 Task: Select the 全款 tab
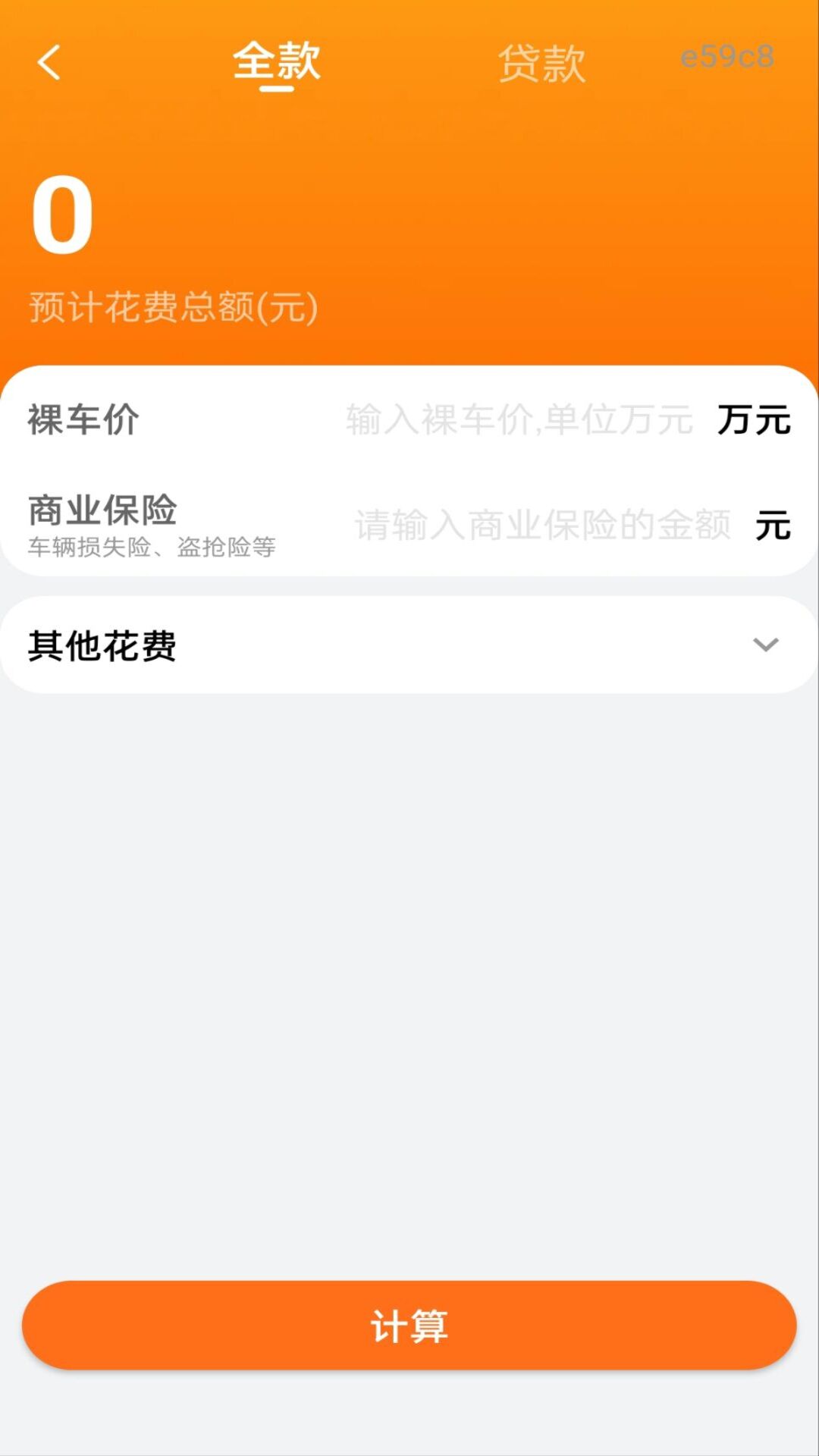click(278, 62)
